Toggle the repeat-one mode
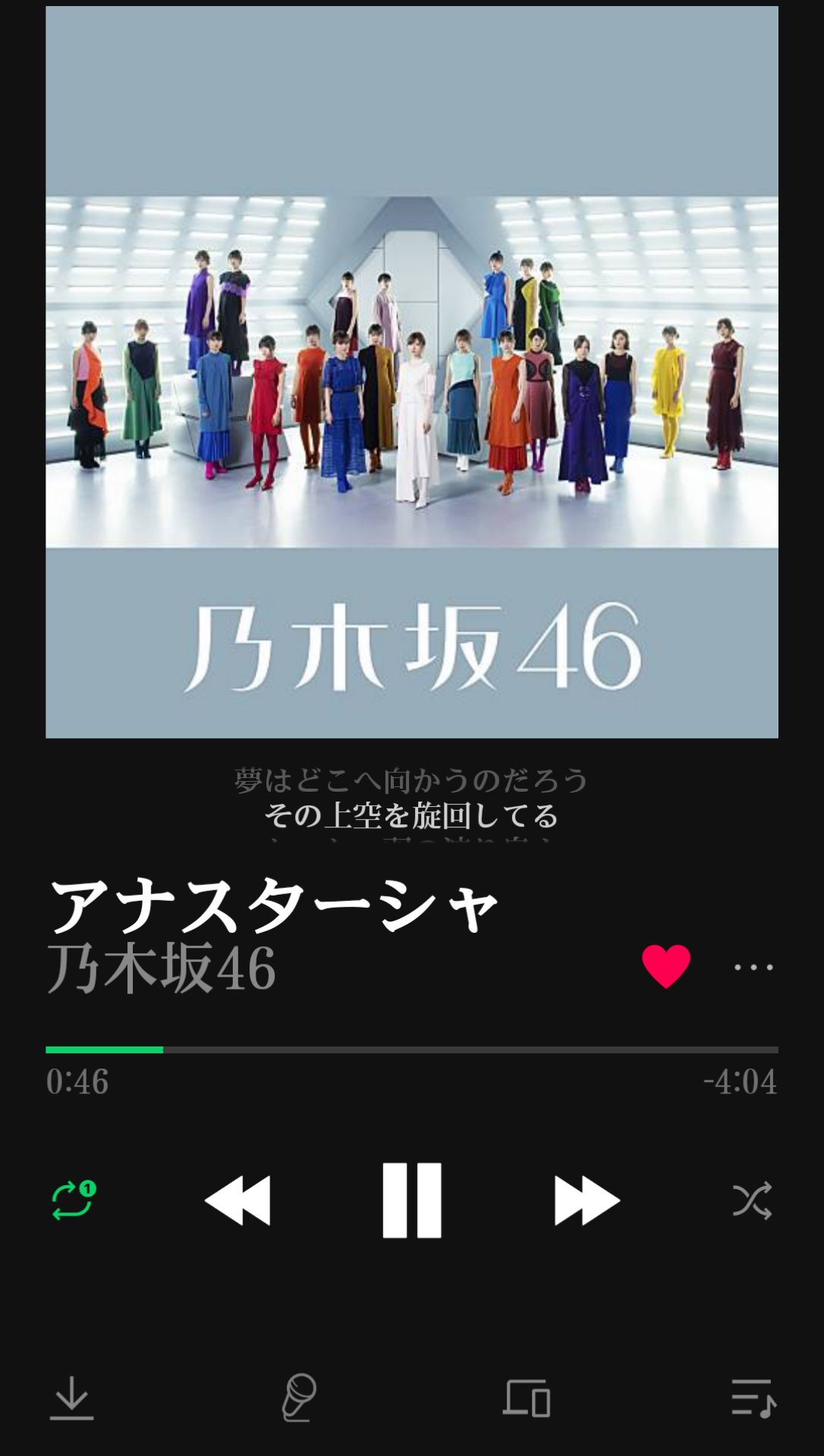Image resolution: width=824 pixels, height=1456 pixels. [x=73, y=1200]
